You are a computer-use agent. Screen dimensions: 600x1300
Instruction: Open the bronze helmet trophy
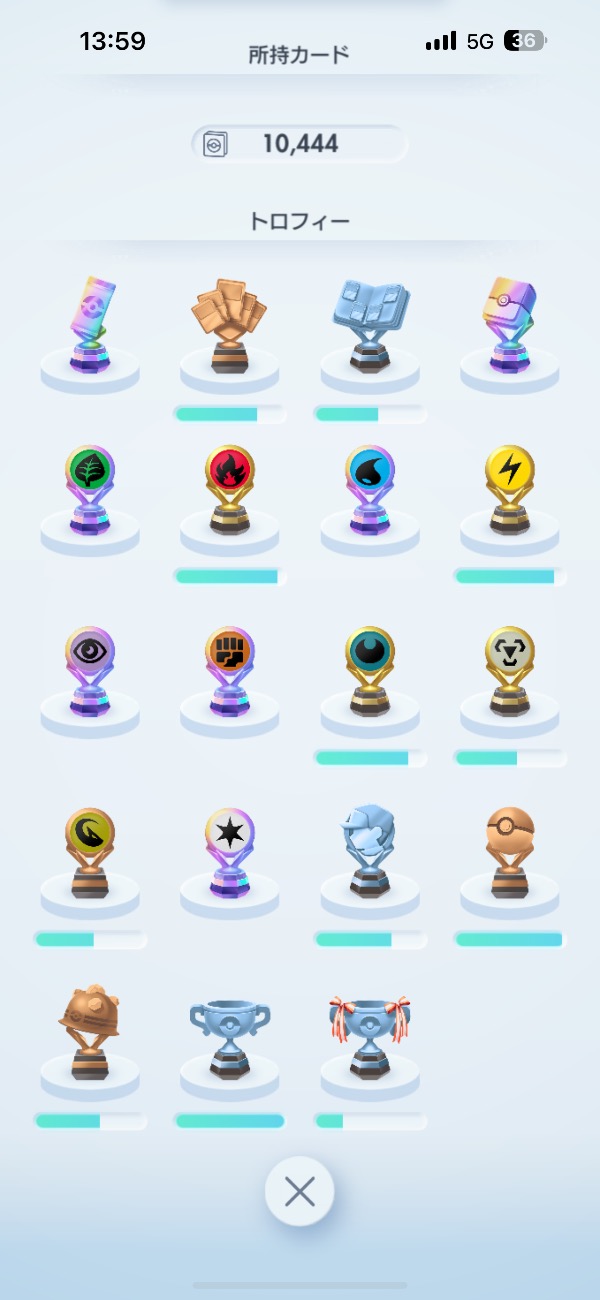(90, 1035)
